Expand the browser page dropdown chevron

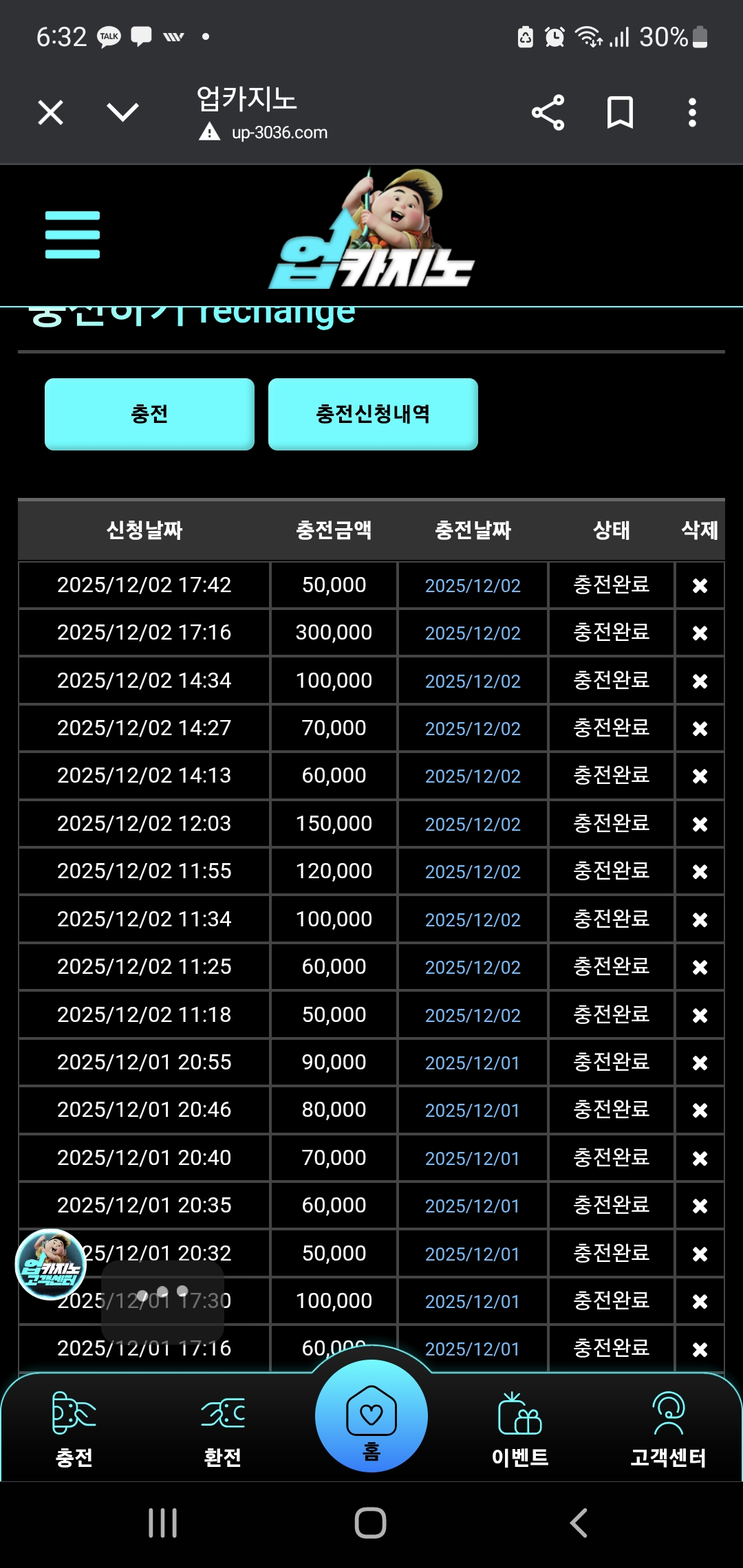tap(123, 112)
